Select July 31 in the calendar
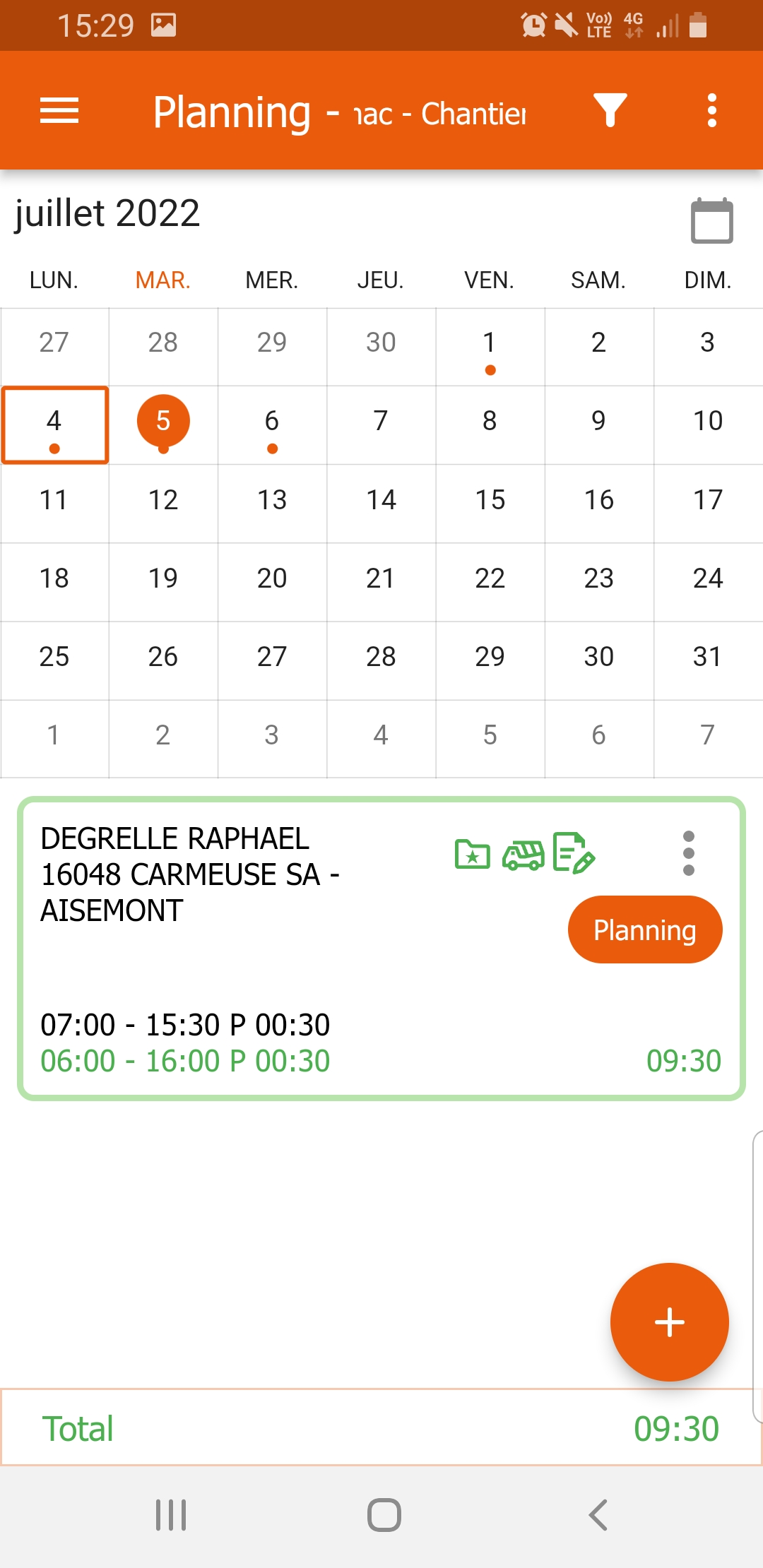 click(x=707, y=657)
